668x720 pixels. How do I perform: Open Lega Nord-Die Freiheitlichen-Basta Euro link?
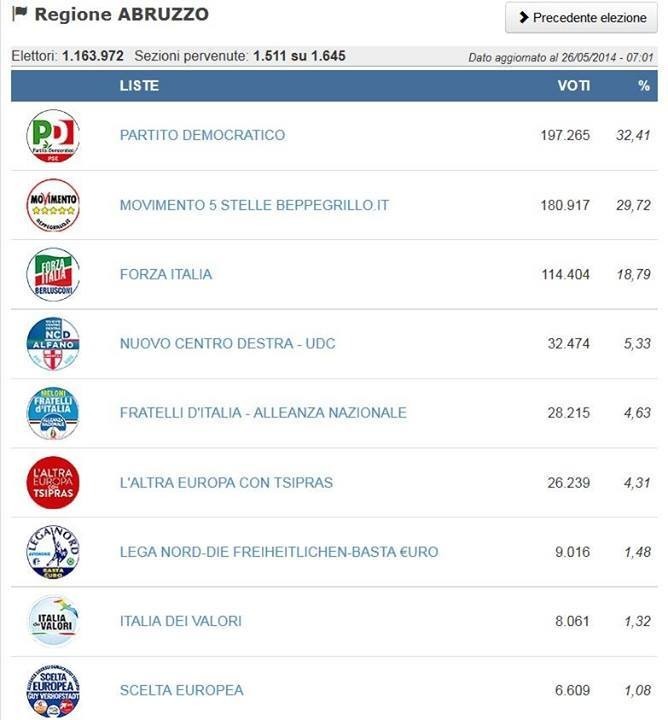tap(278, 551)
